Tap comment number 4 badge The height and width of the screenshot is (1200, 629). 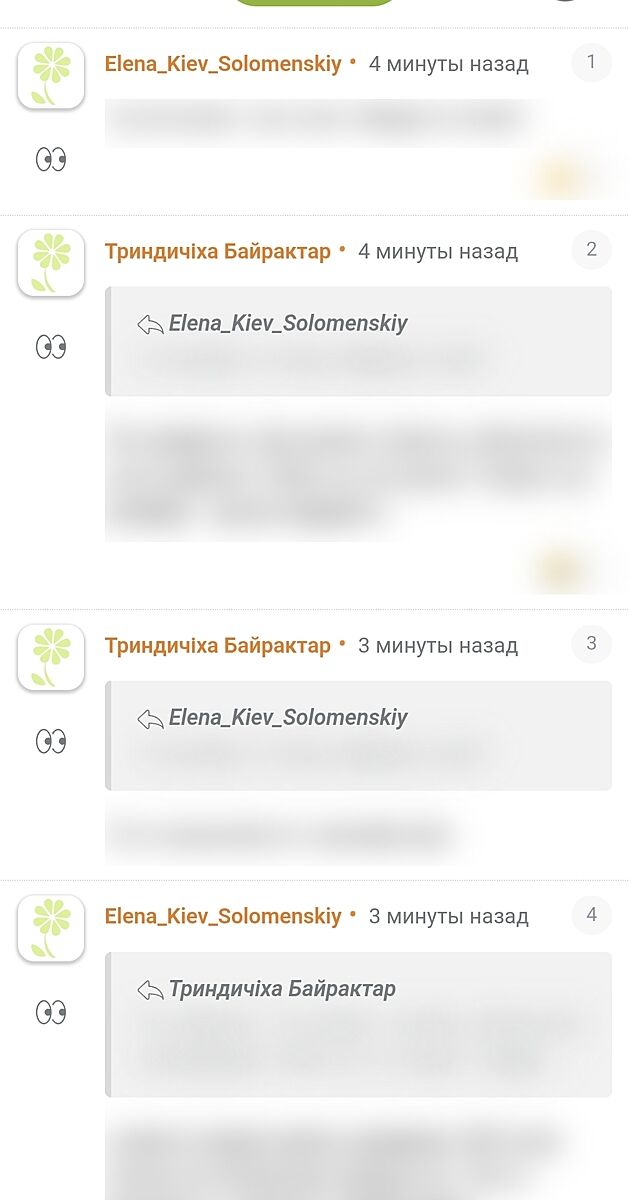click(x=591, y=915)
